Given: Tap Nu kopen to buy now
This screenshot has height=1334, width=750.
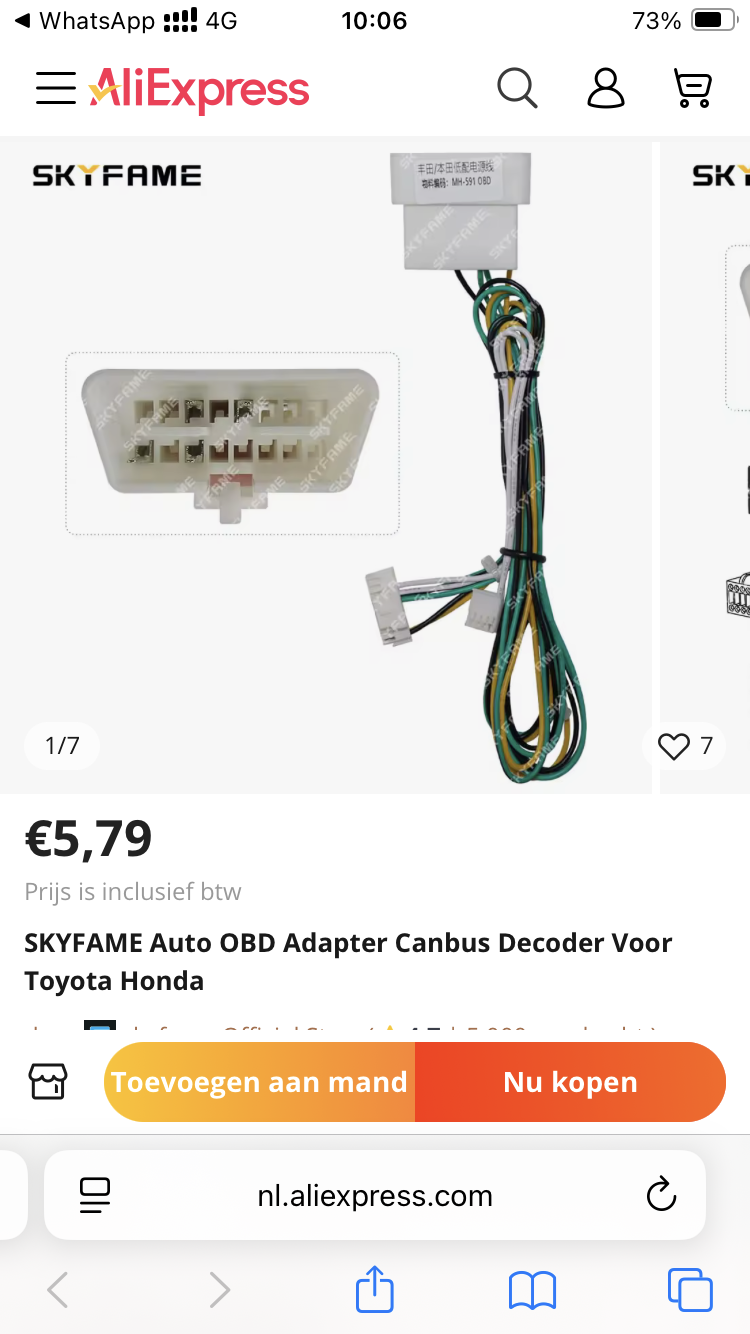Looking at the screenshot, I should pos(570,1082).
